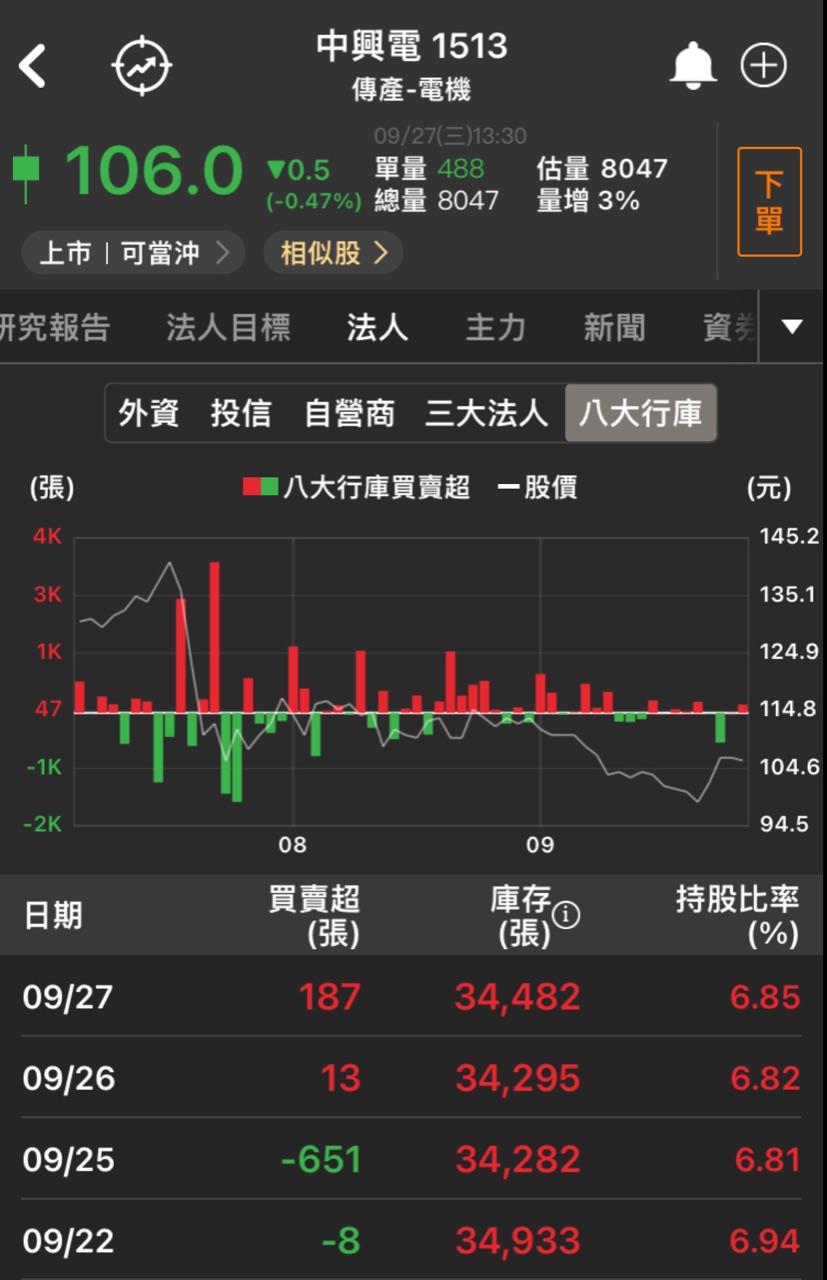The height and width of the screenshot is (1280, 827).
Task: Select the 投信 segment
Action: coord(240,413)
